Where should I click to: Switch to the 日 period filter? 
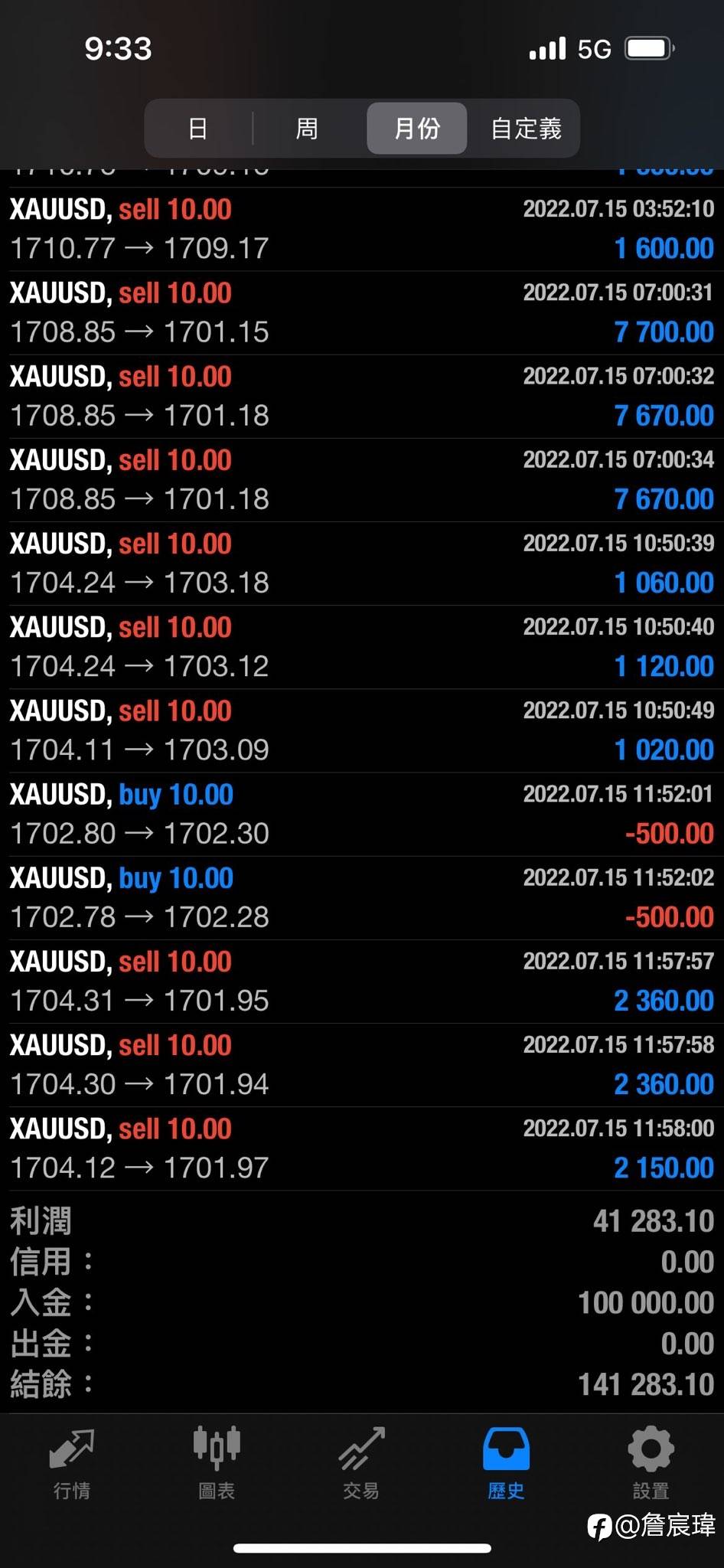(x=198, y=128)
